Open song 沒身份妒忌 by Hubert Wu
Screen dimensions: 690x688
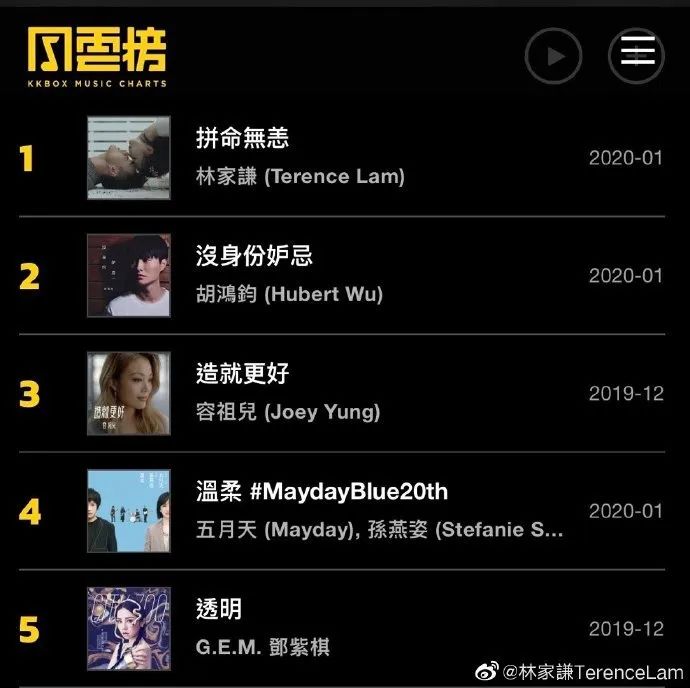click(254, 256)
